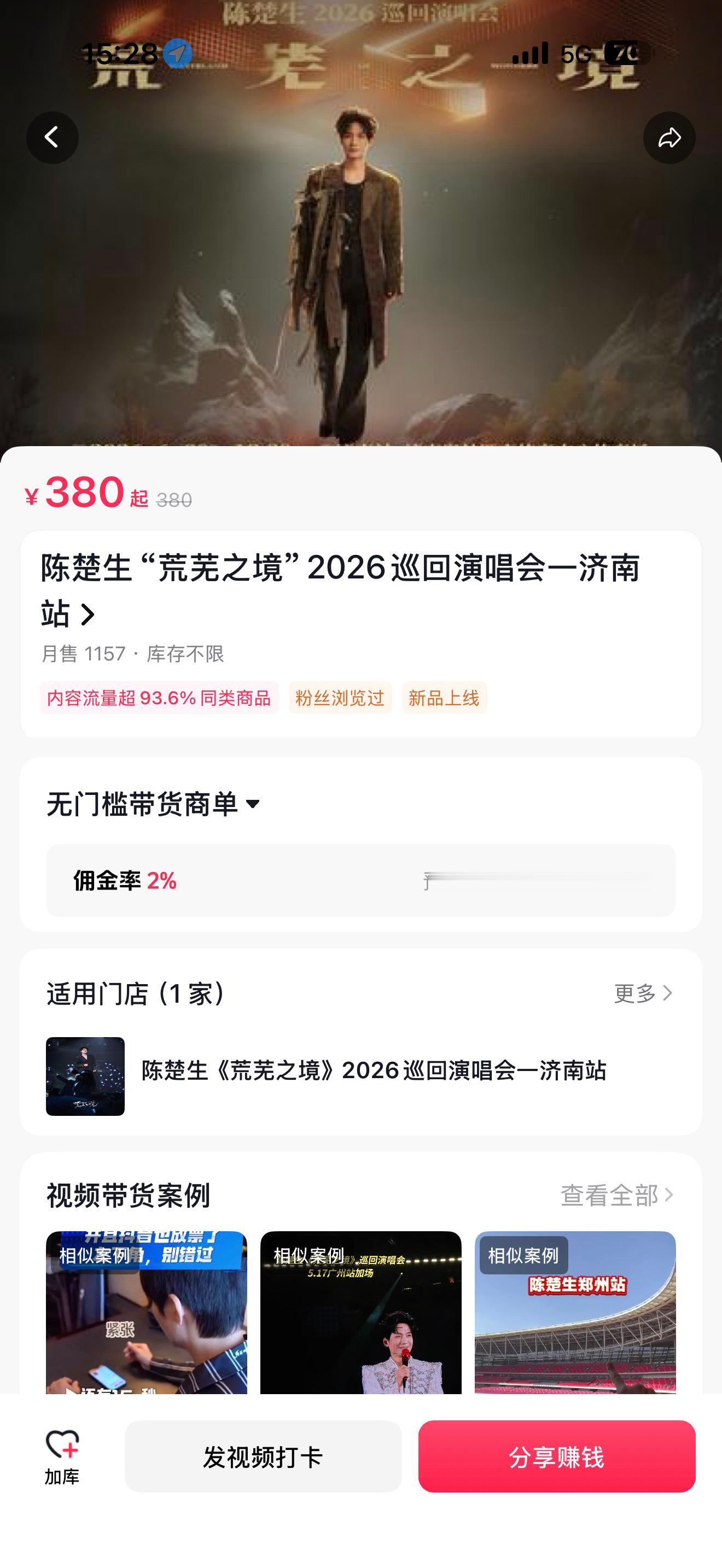Share this concert product page
This screenshot has height=1568, width=722.
(x=669, y=138)
